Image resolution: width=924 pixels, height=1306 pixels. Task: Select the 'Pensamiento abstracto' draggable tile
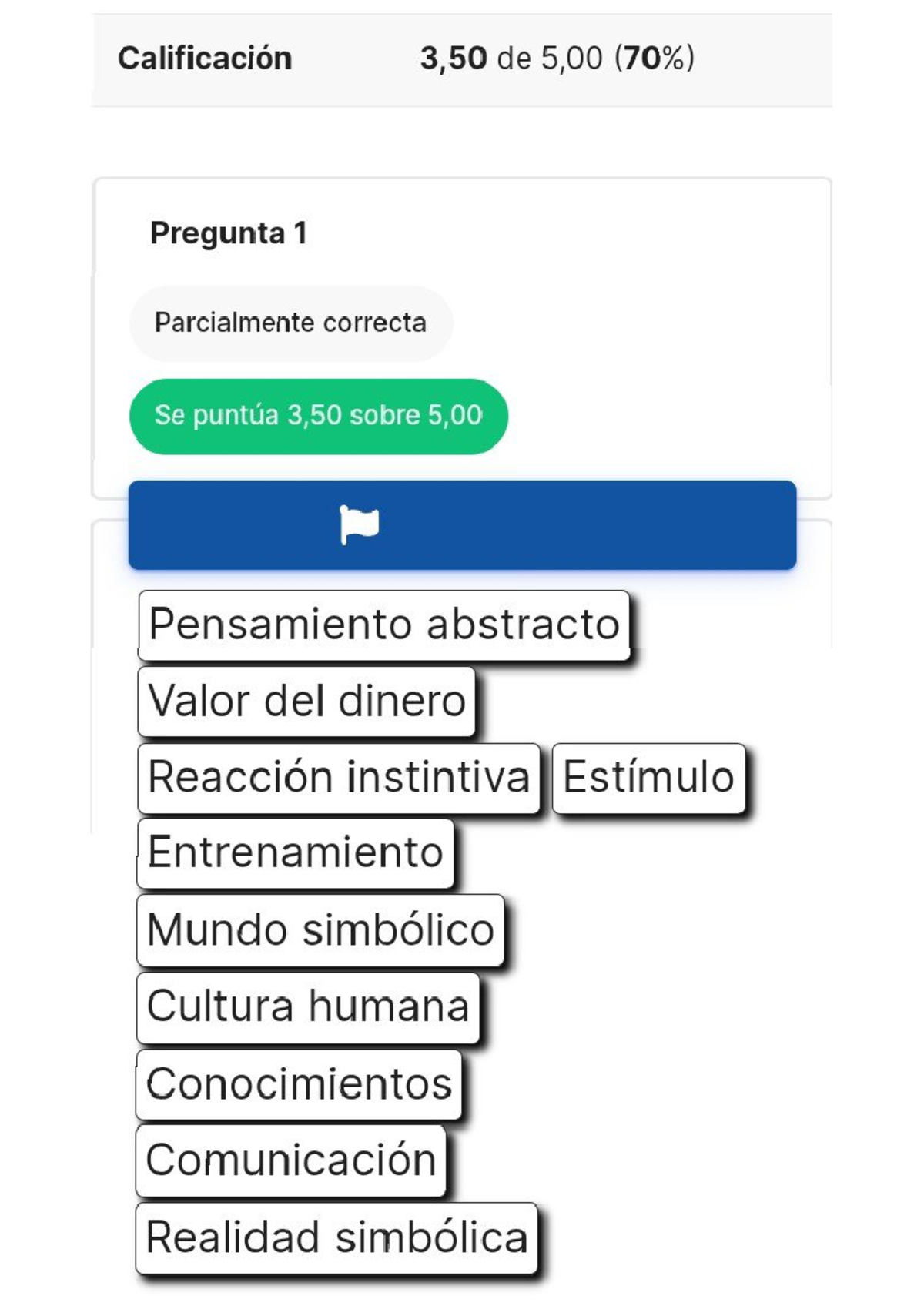[383, 624]
